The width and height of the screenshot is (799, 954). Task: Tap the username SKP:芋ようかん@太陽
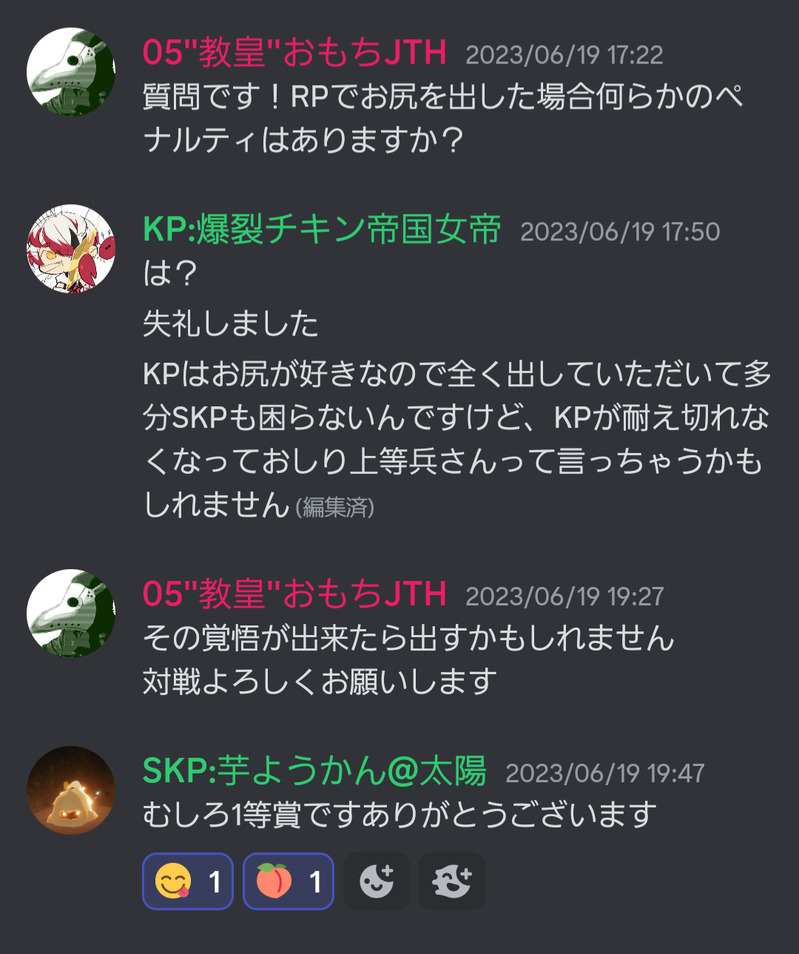314,771
